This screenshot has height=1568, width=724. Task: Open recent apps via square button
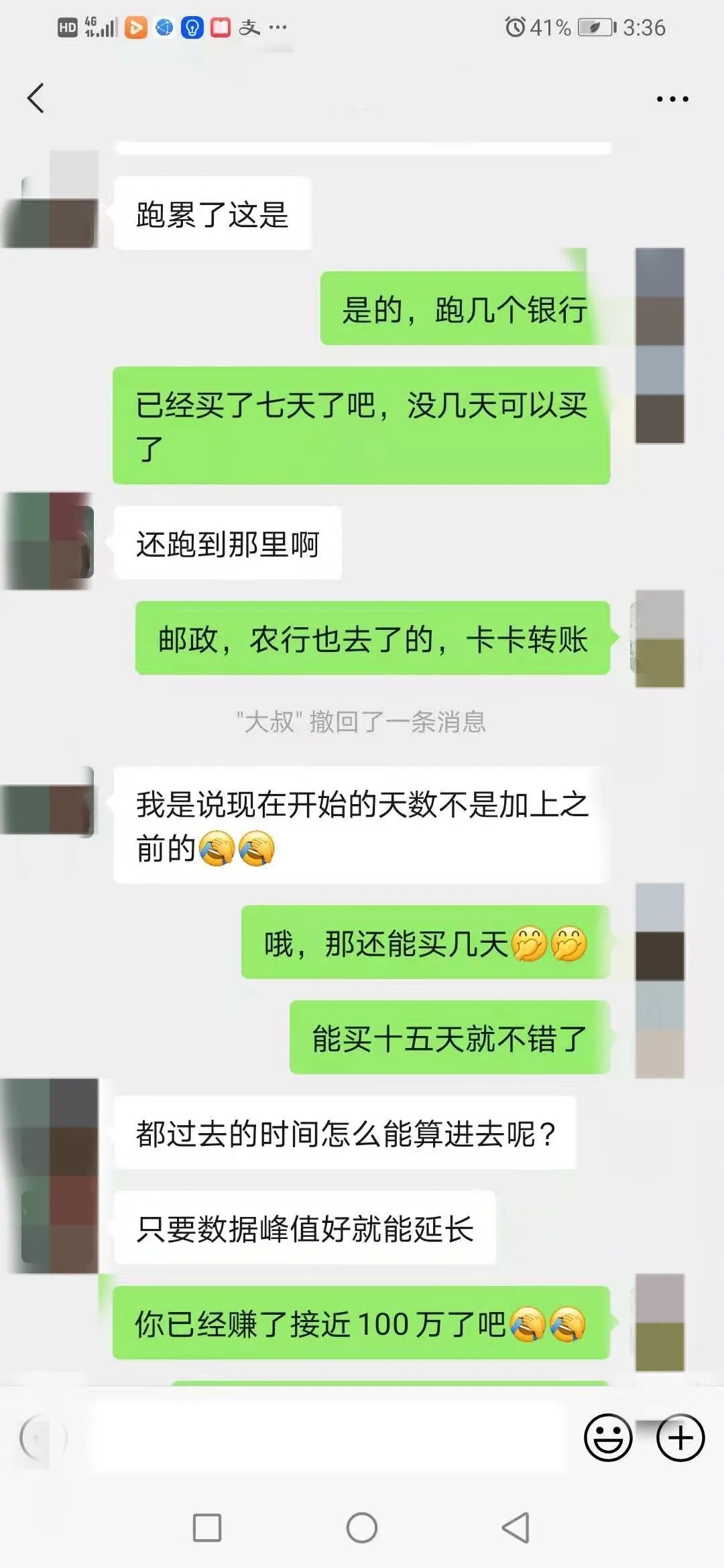click(x=207, y=1528)
